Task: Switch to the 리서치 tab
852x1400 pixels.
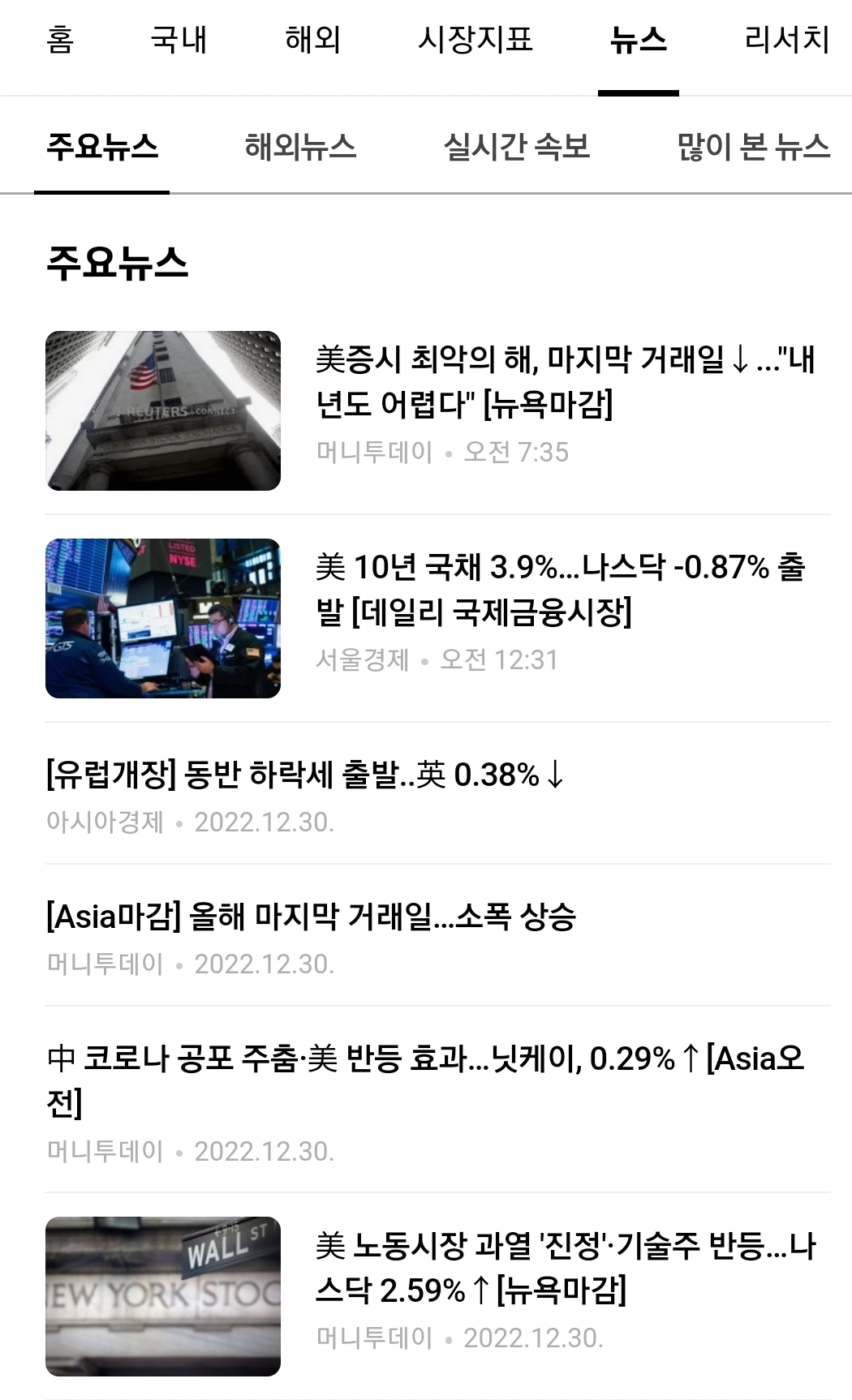Action: coord(786,41)
